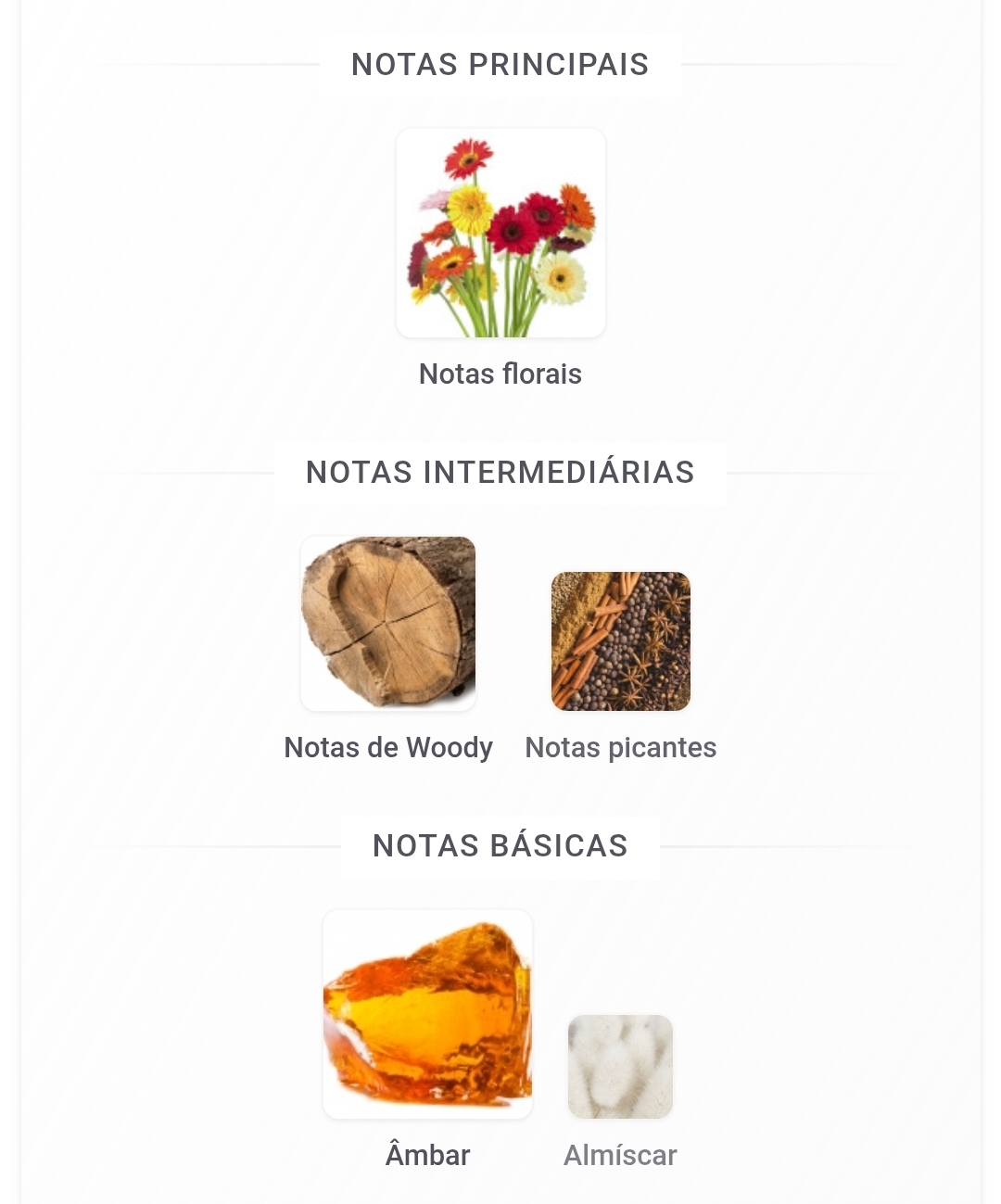Select the Almíscar note tile
This screenshot has width=1001, height=1204.
620,1067
